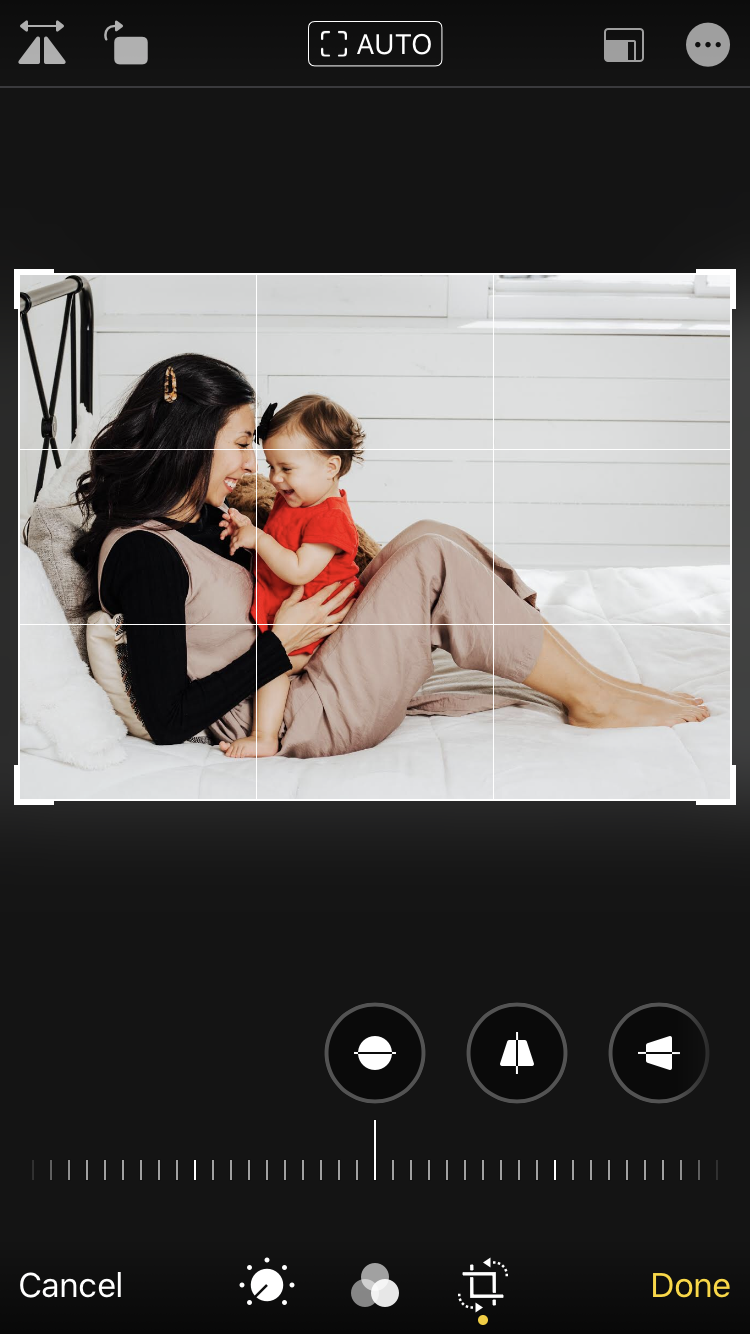Cancel the photo edits

pos(71,1285)
